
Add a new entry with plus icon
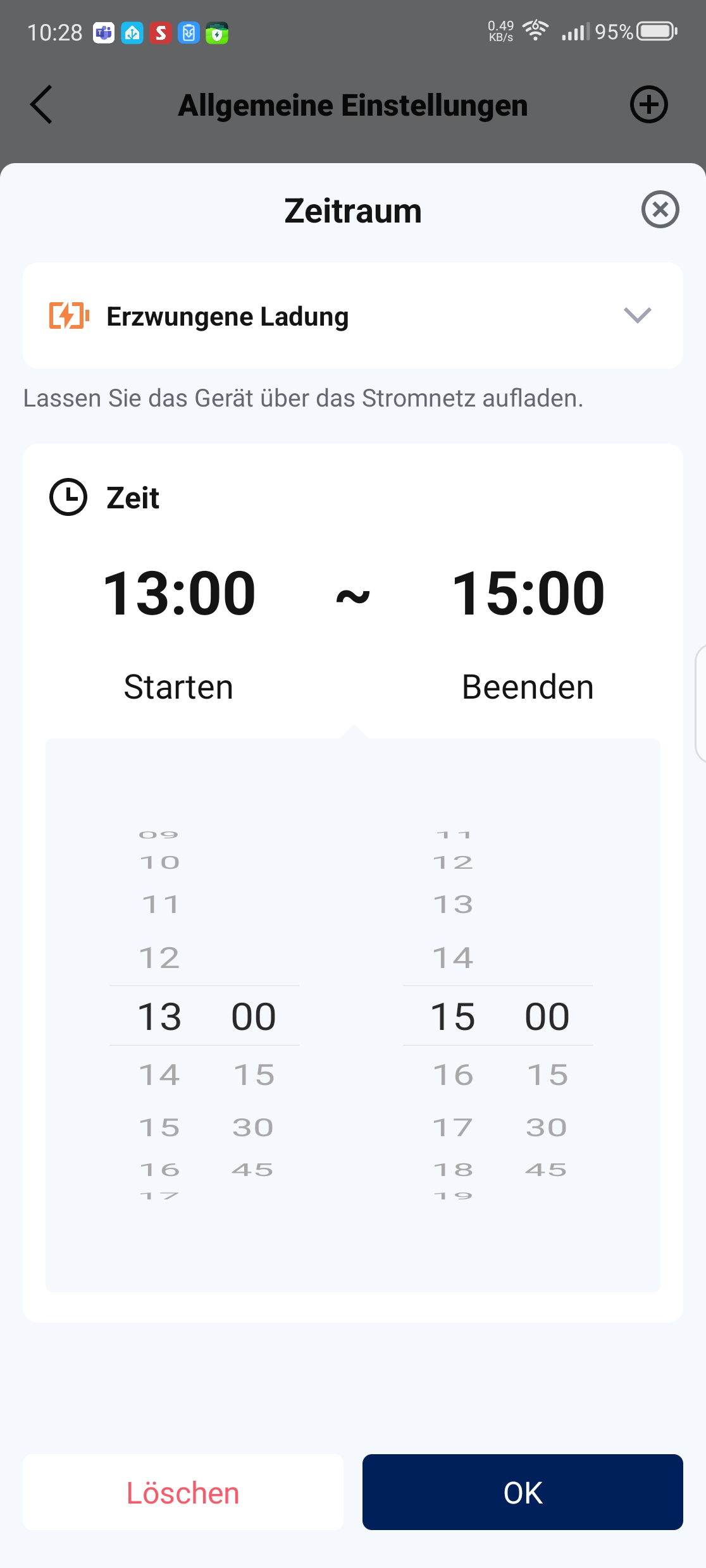click(x=648, y=105)
